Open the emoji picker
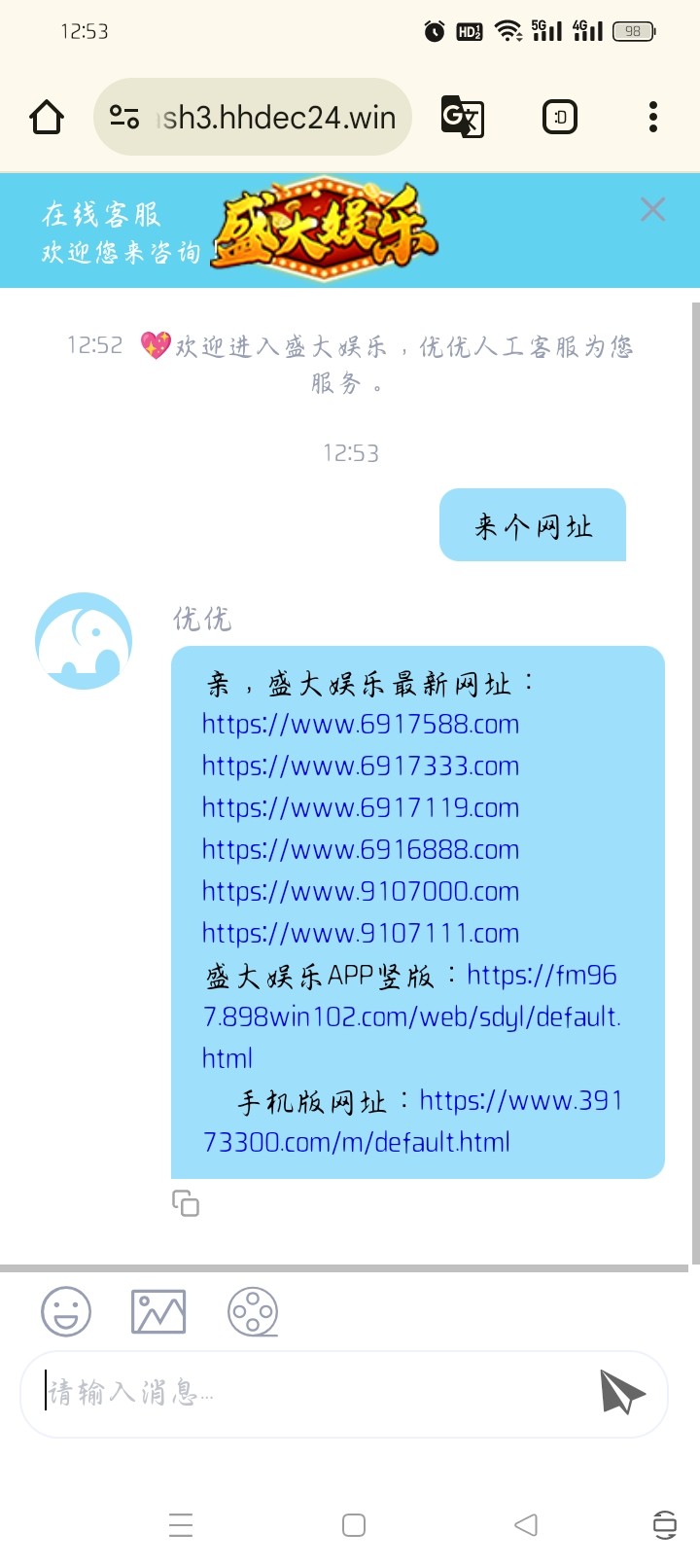This screenshot has width=700, height=1568. (x=66, y=1312)
